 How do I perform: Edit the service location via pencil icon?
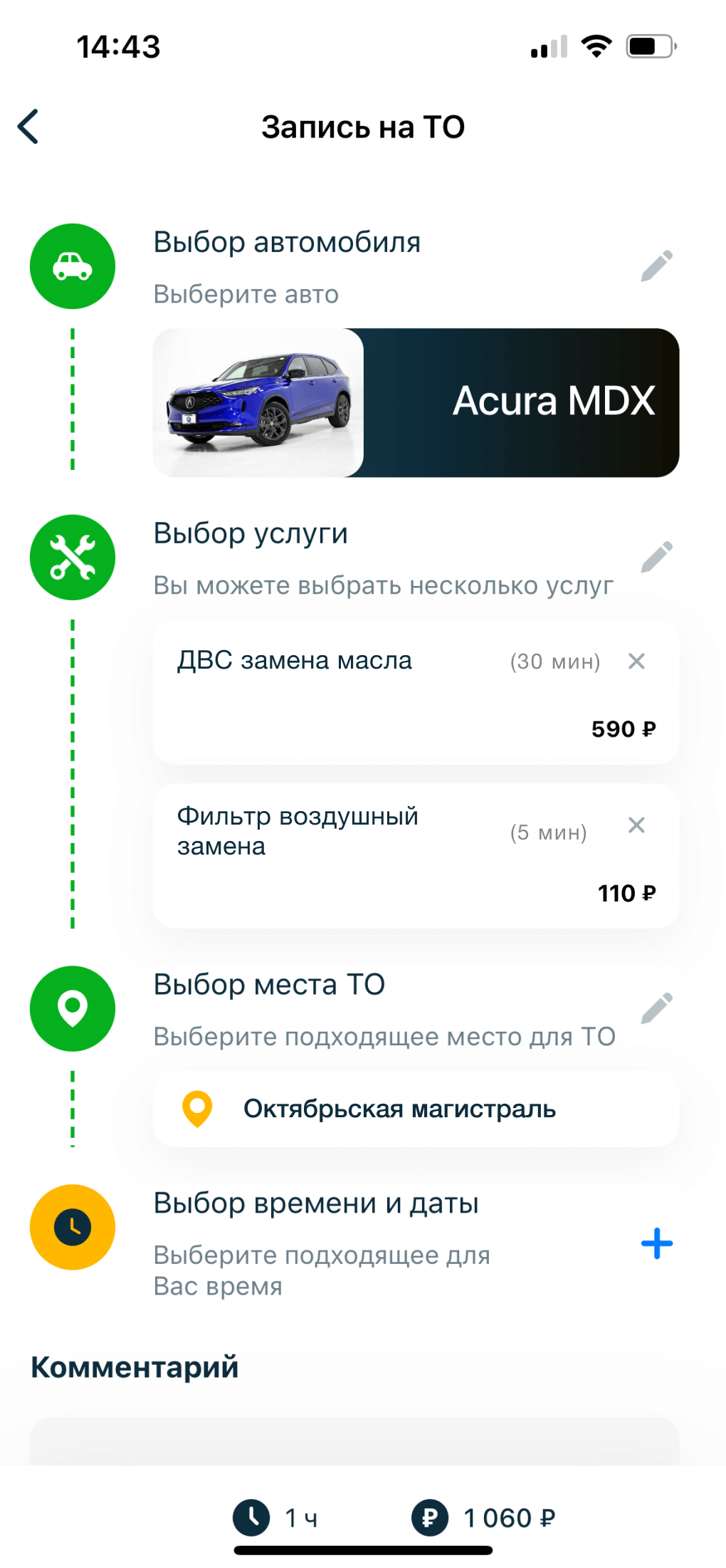coord(656,1008)
